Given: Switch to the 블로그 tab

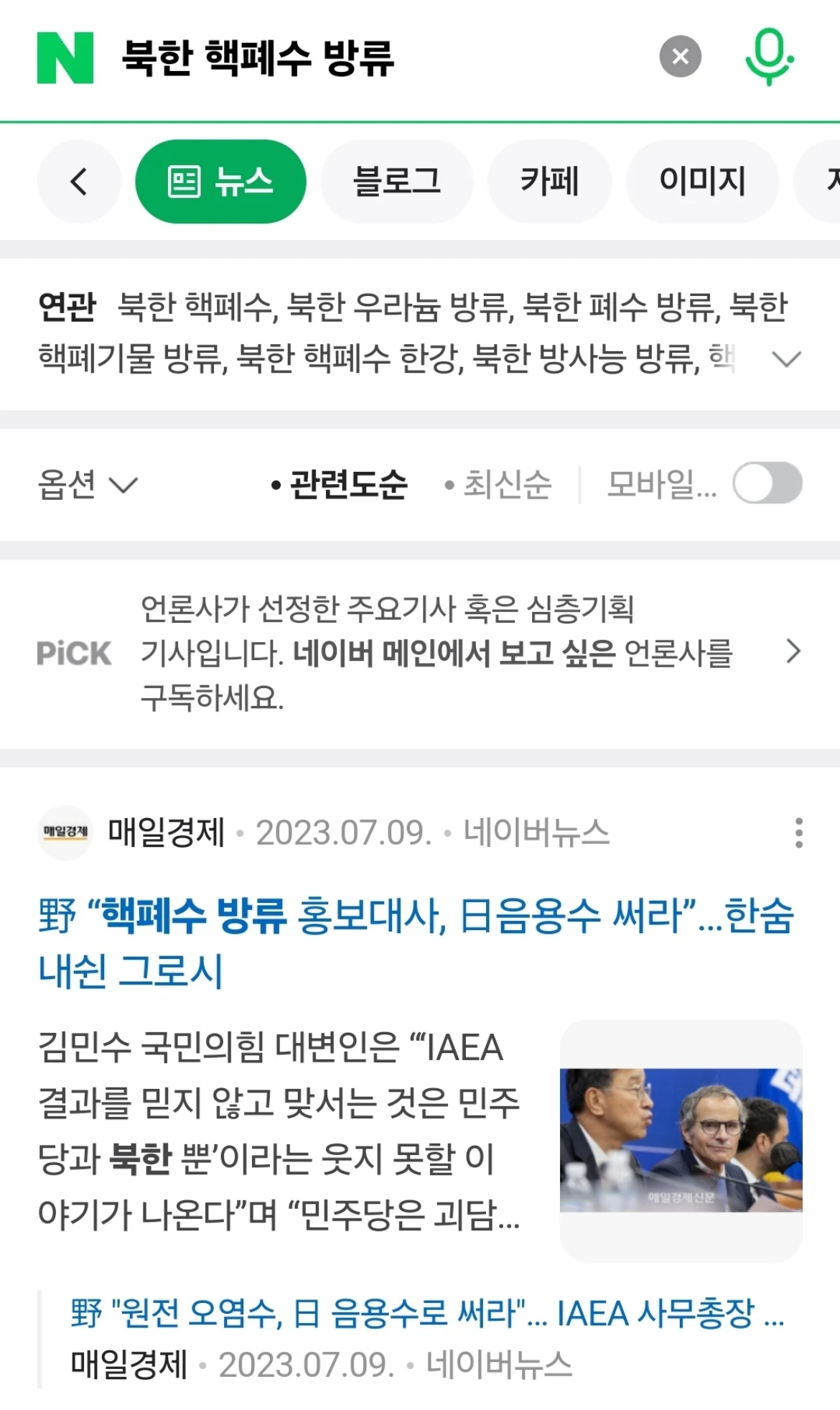Looking at the screenshot, I should [x=396, y=181].
